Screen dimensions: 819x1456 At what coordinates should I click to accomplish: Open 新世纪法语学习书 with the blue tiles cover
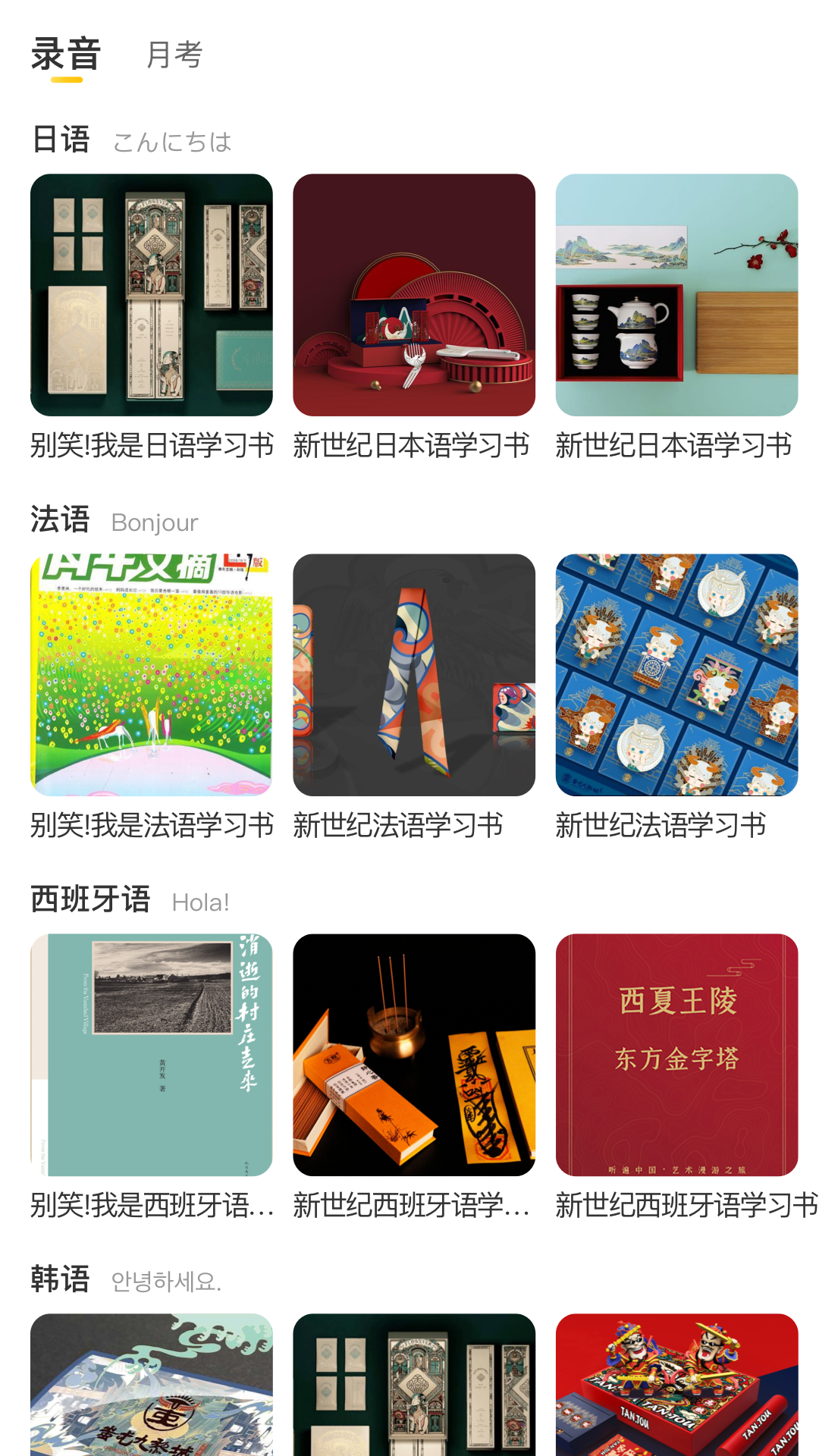click(x=676, y=675)
